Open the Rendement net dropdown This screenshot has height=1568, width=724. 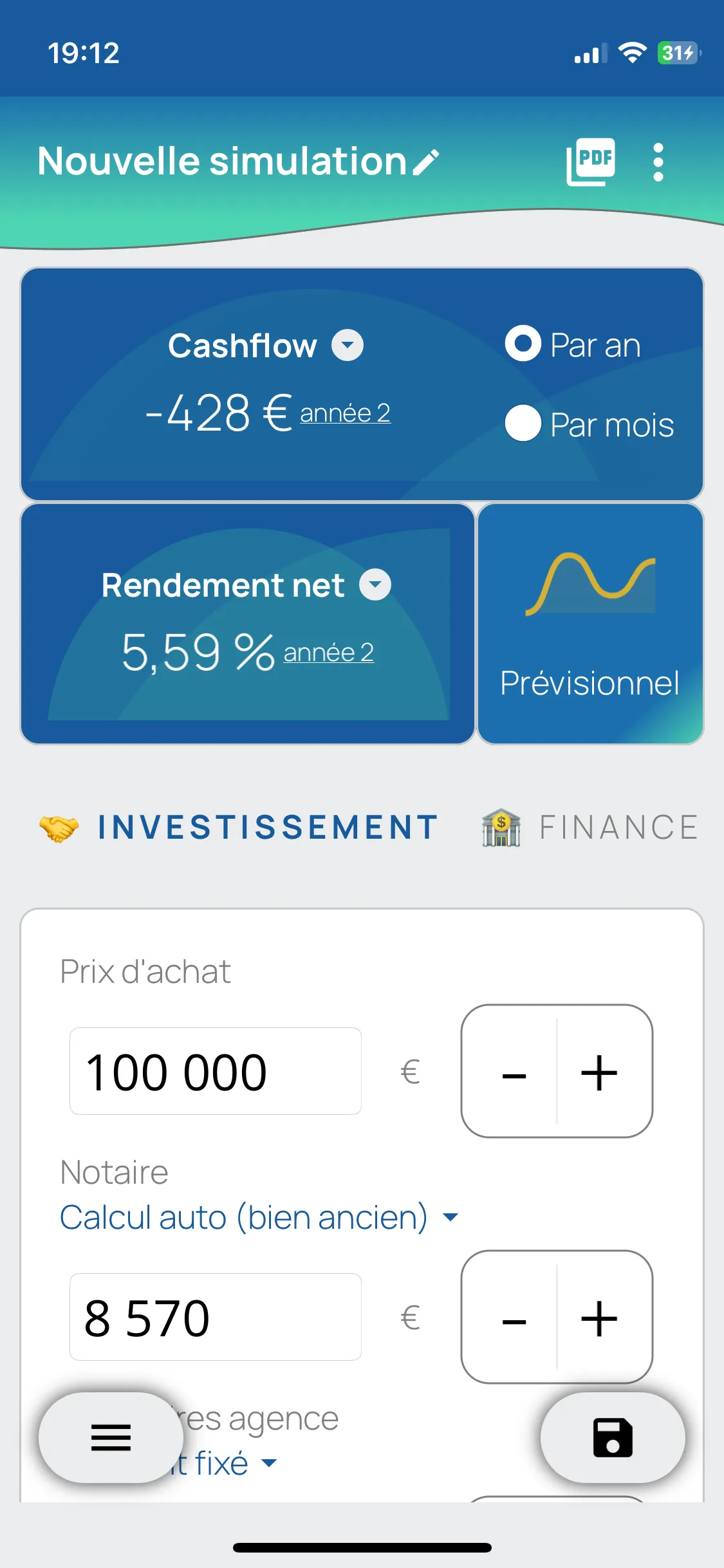376,584
